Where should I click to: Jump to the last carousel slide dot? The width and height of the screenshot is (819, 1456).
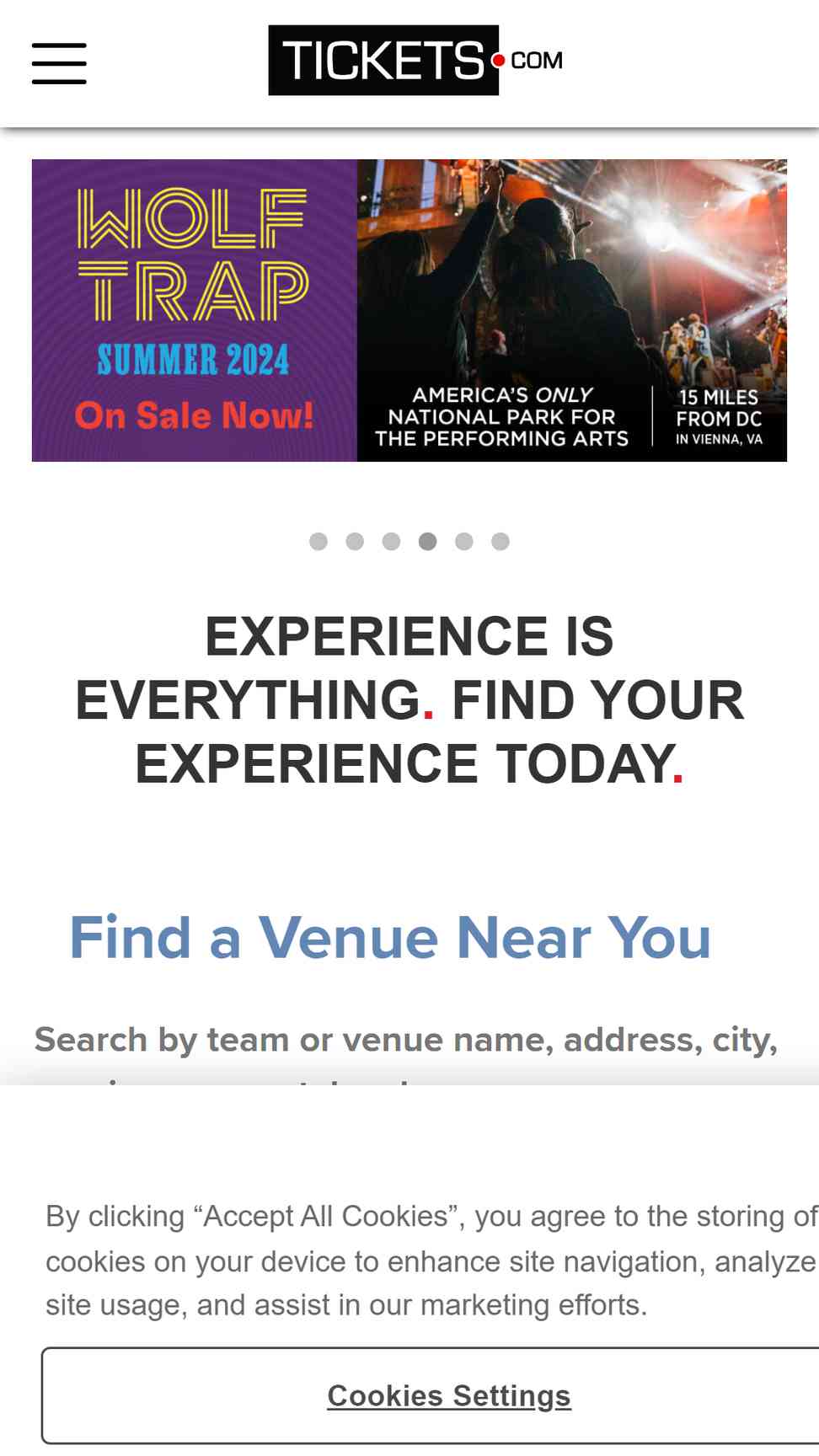tap(500, 541)
